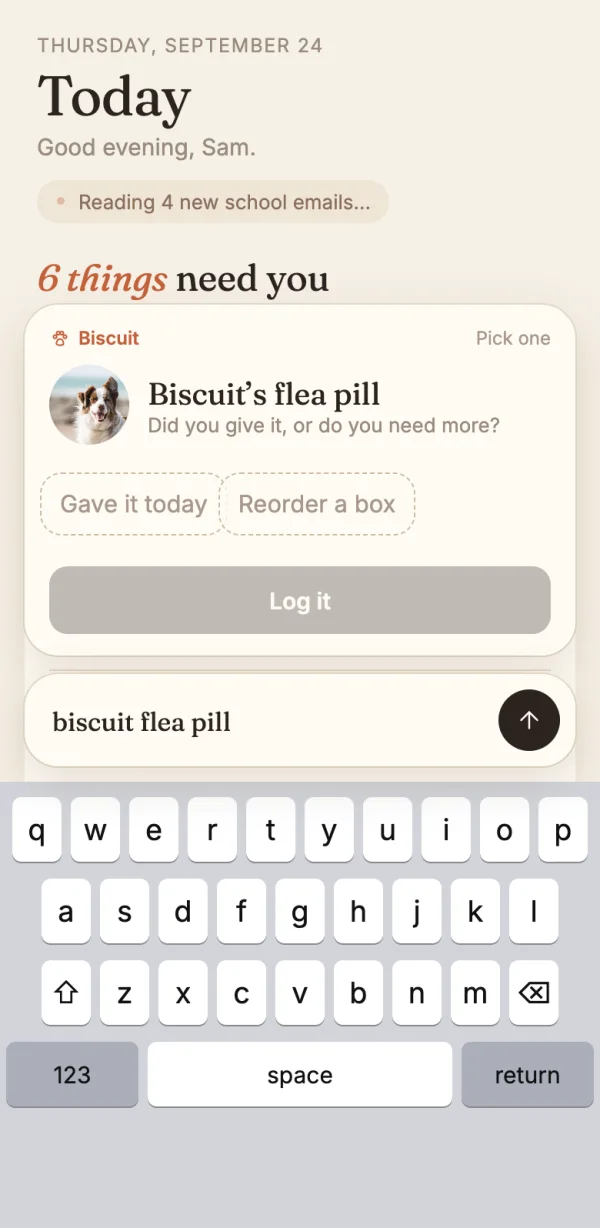The height and width of the screenshot is (1228, 600).
Task: Open the Reading 4 new school emails chip
Action: pyautogui.click(x=213, y=202)
